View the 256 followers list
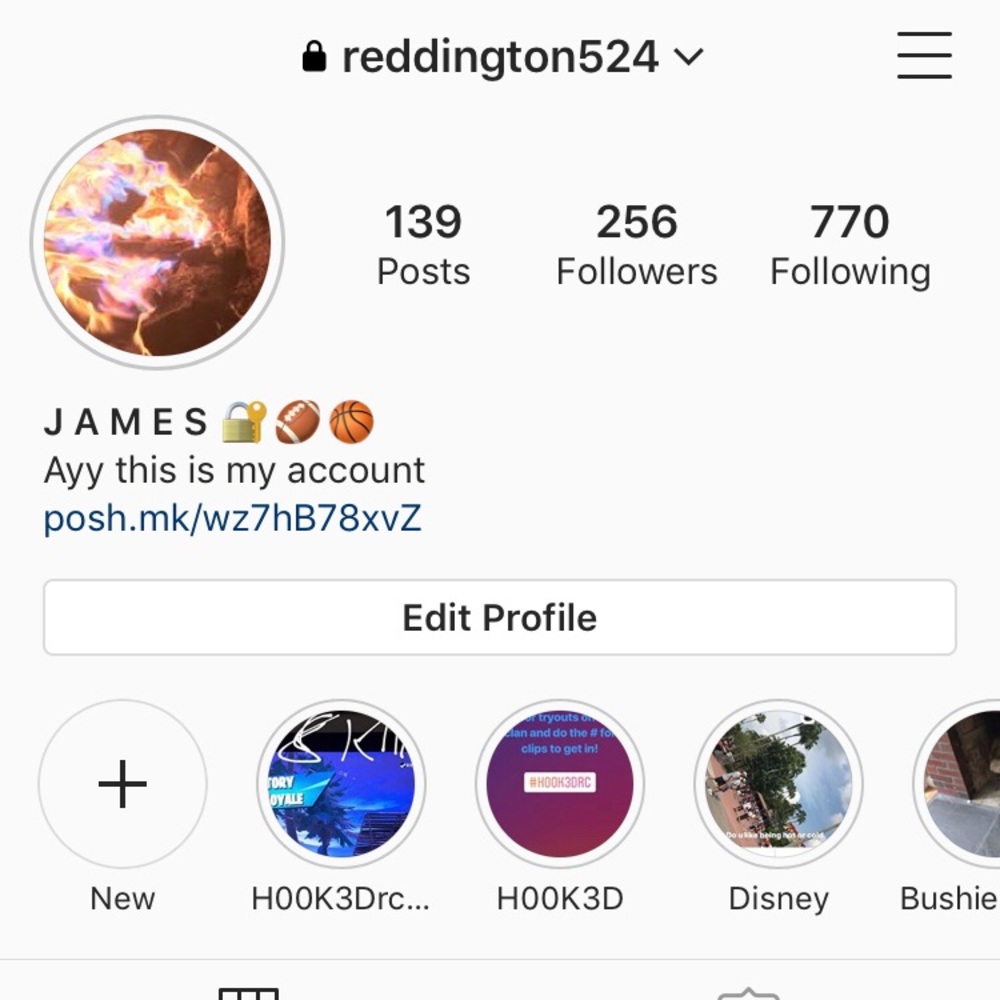 click(636, 244)
